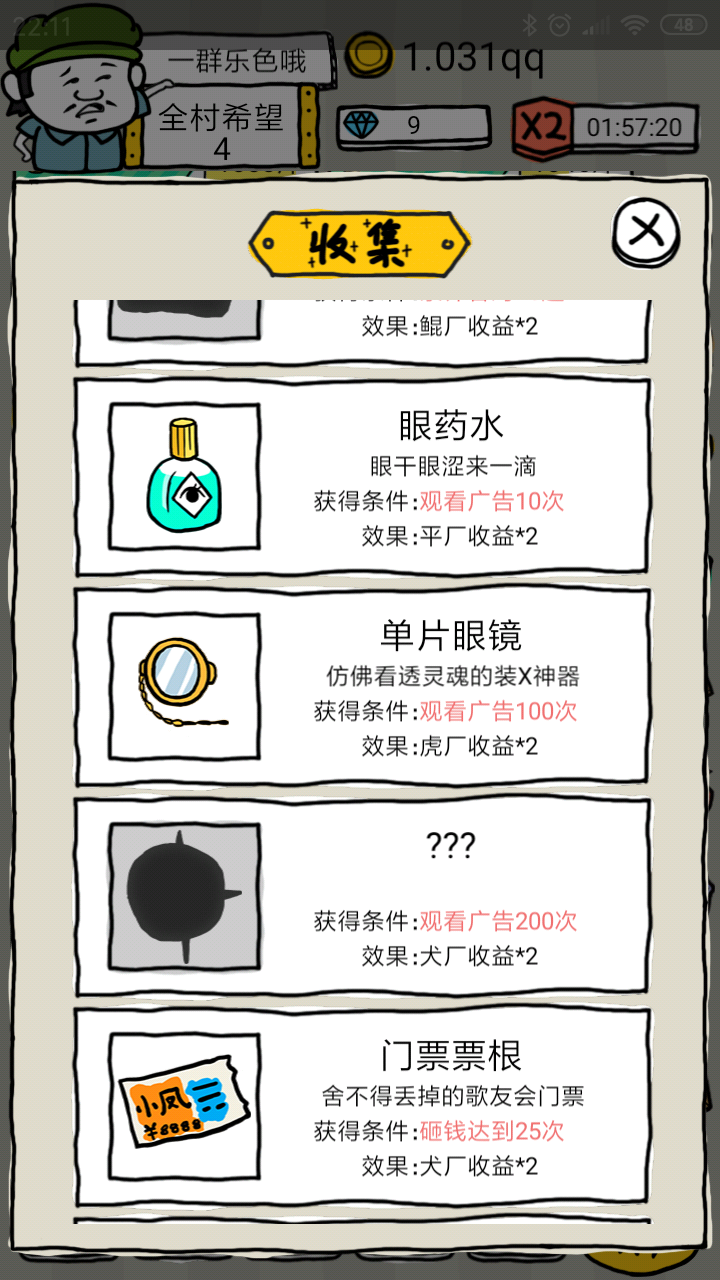Tap the locked ??? collection card
Screen dimensions: 720x1280
(x=362, y=897)
